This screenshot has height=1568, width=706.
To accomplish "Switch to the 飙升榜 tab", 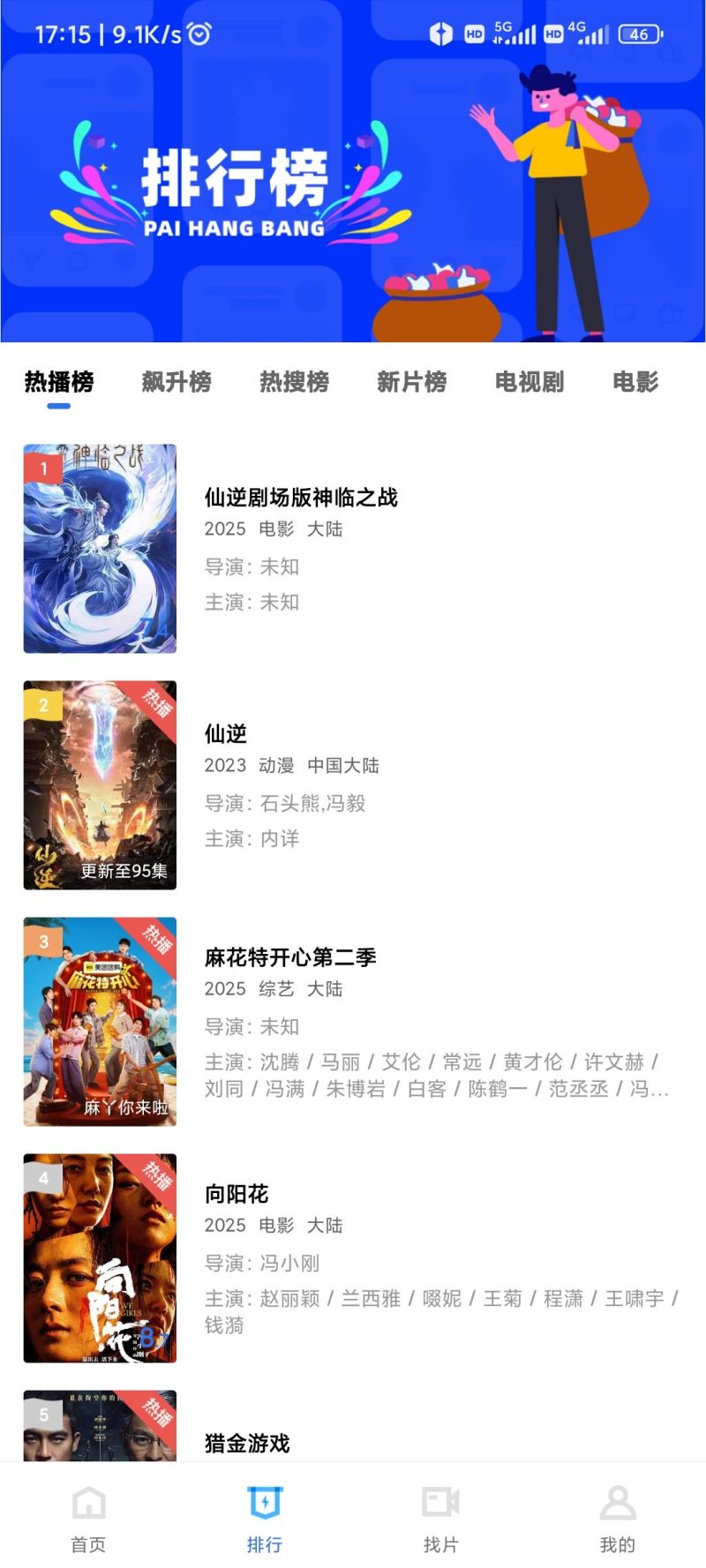I will (x=176, y=382).
